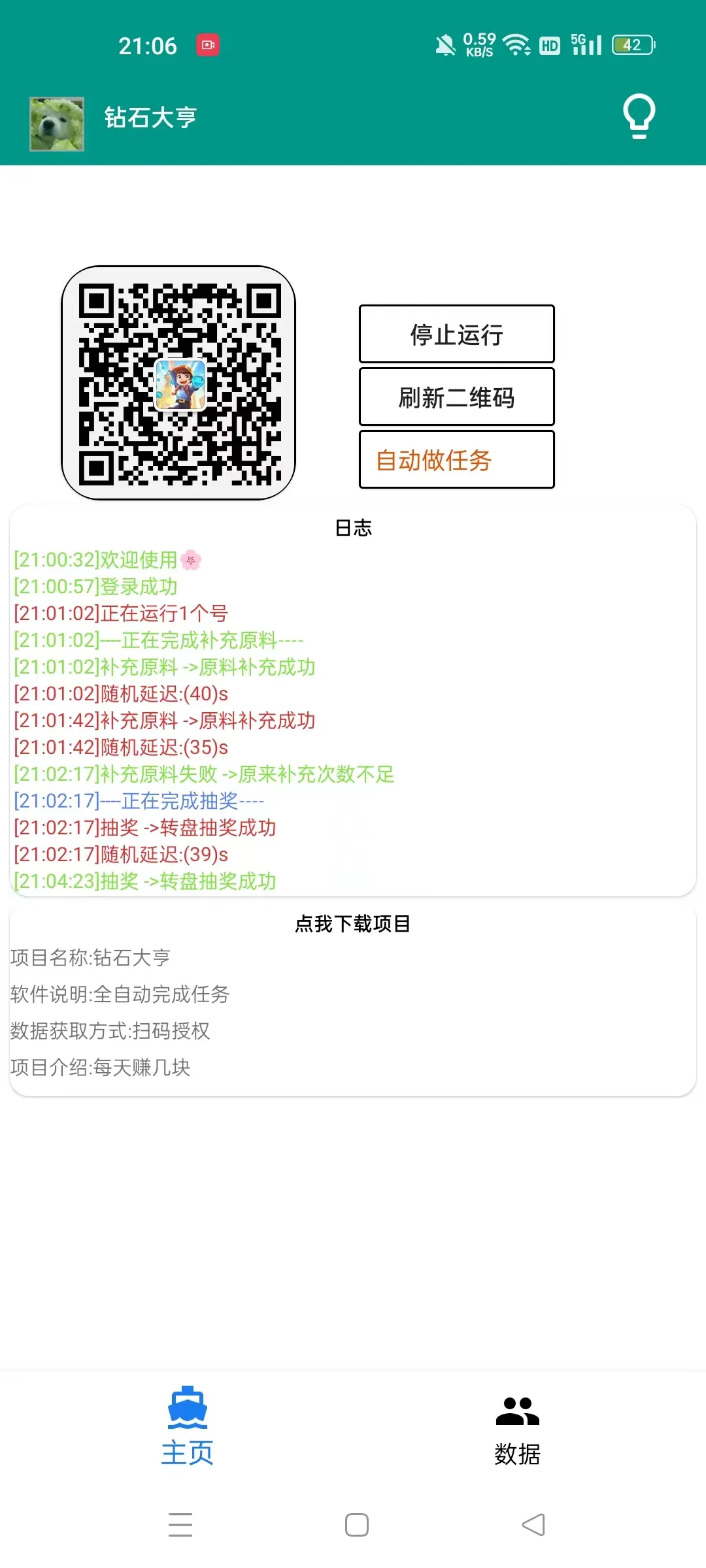Tap the screen recording icon in status bar
Viewport: 706px width, 1568px height.
click(208, 44)
